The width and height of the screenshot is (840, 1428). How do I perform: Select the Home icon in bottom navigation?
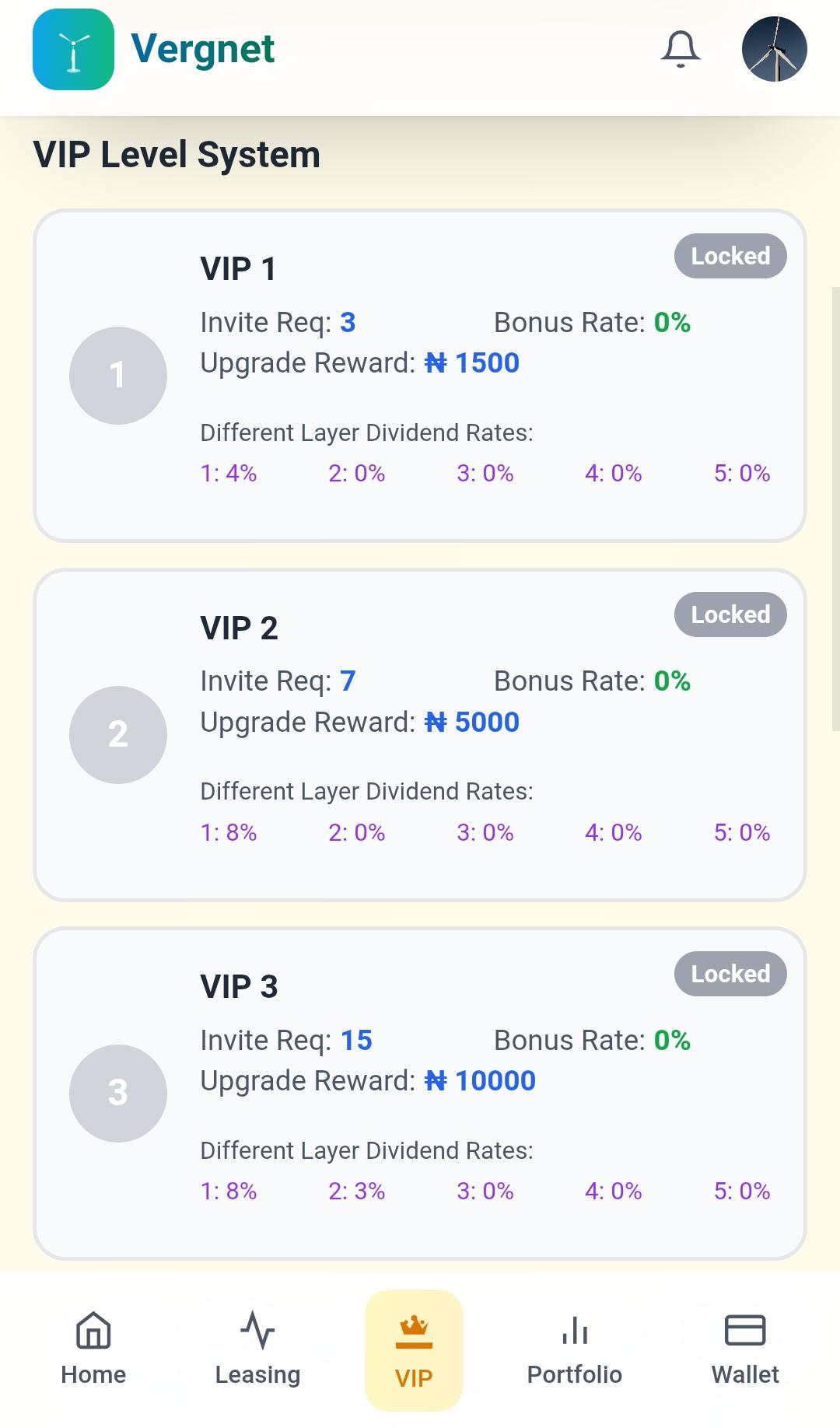pyautogui.click(x=93, y=1332)
